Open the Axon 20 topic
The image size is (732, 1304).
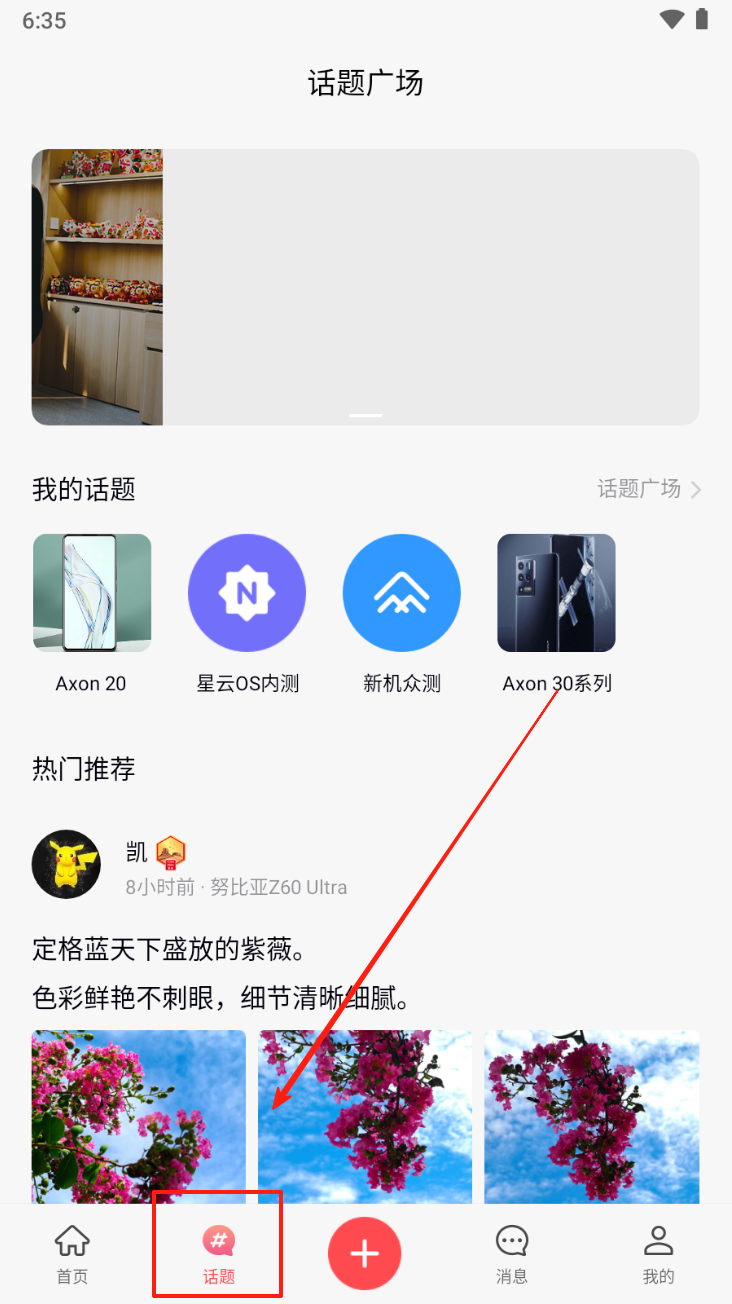coord(92,594)
